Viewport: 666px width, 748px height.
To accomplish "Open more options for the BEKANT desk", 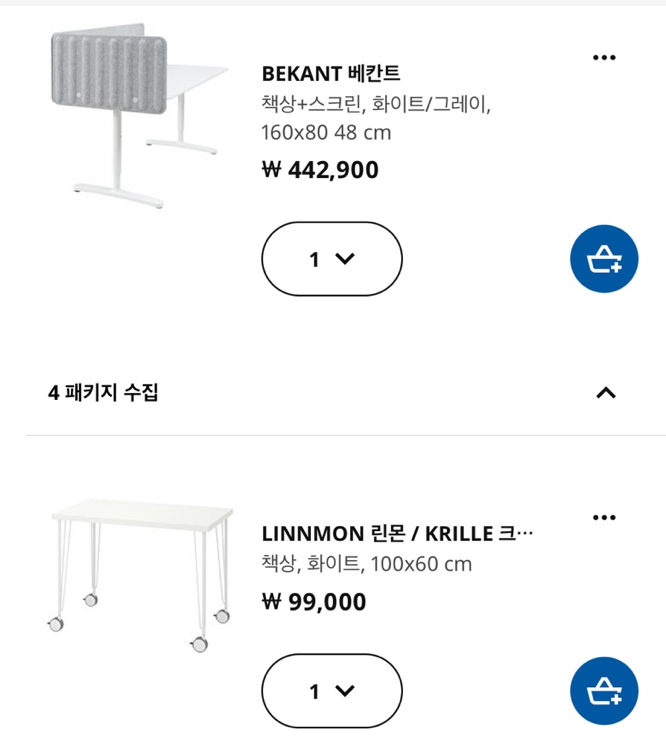I will click(604, 58).
